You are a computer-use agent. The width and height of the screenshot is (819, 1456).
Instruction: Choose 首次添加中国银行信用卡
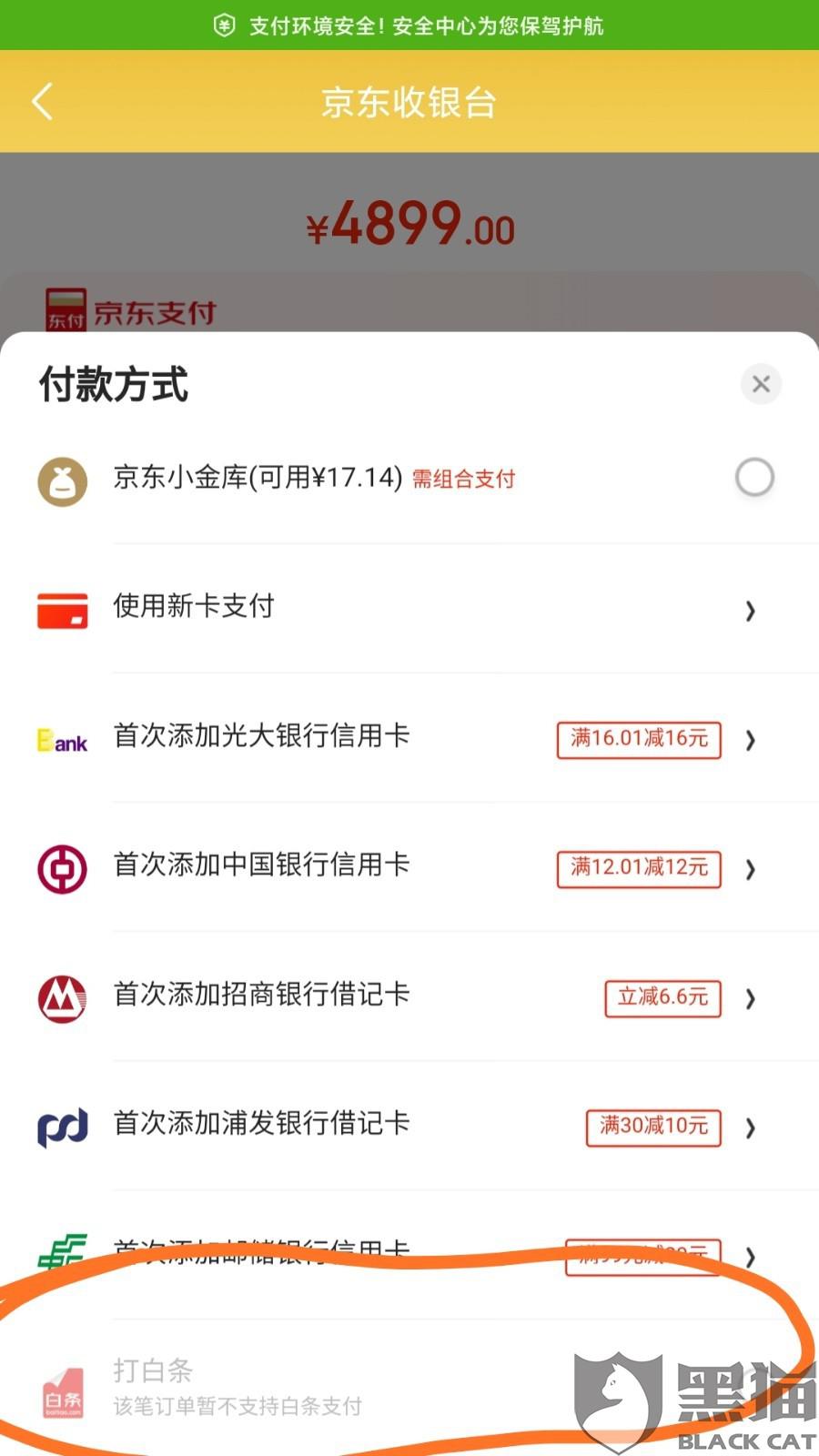[409, 866]
